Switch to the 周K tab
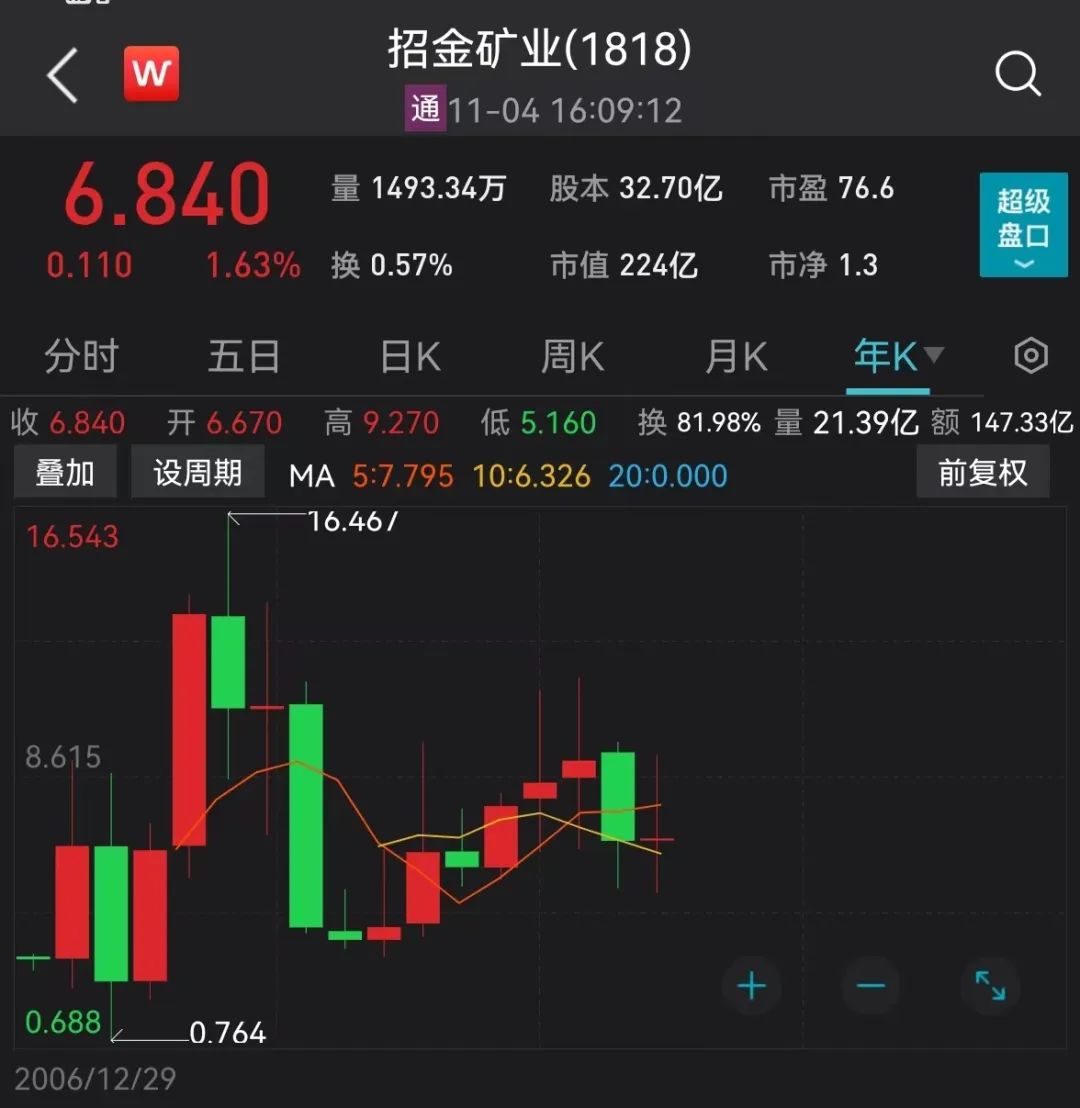Screen dimensions: 1080x1108 (x=572, y=357)
